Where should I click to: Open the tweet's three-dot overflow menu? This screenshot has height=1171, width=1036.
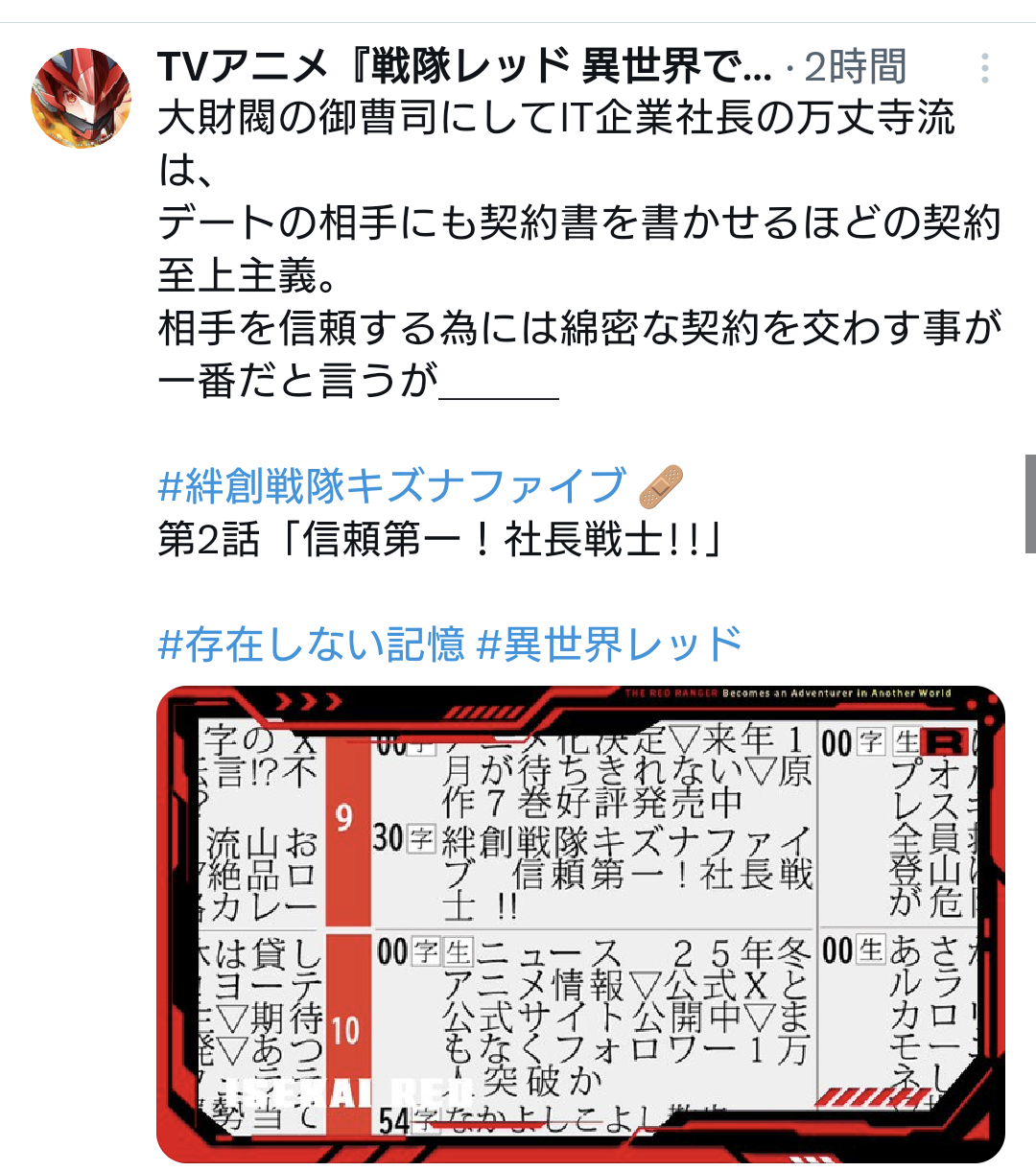(984, 68)
